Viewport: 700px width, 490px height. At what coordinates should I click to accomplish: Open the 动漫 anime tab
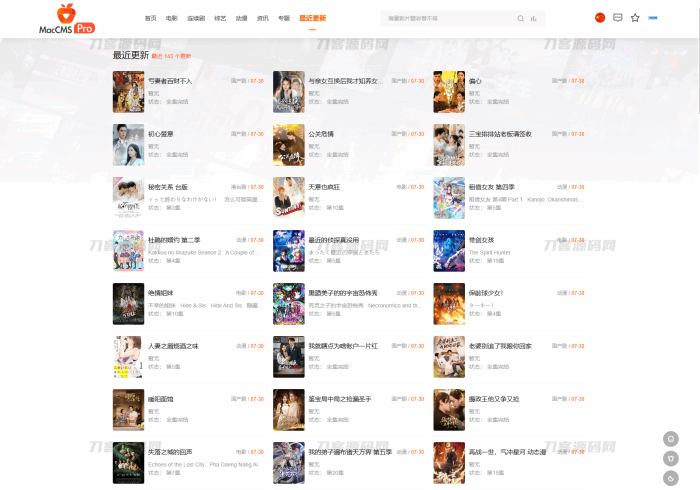pyautogui.click(x=241, y=18)
